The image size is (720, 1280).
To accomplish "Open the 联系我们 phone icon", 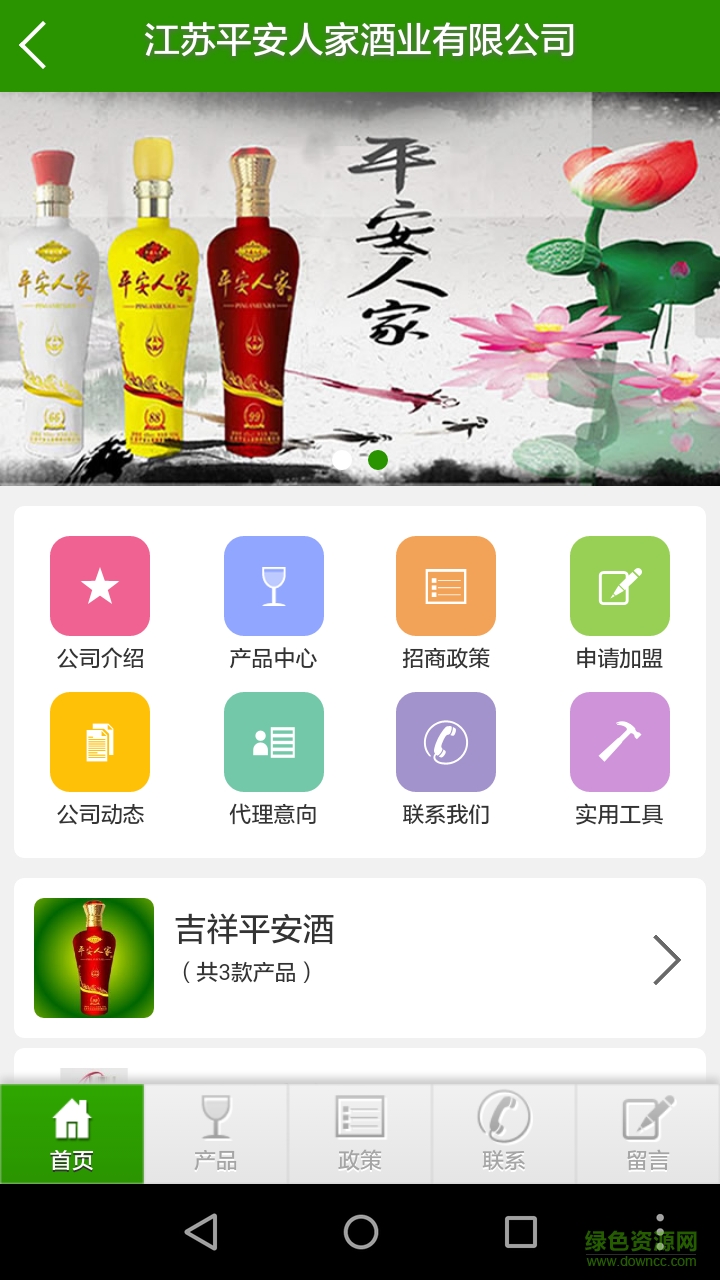I will (446, 741).
